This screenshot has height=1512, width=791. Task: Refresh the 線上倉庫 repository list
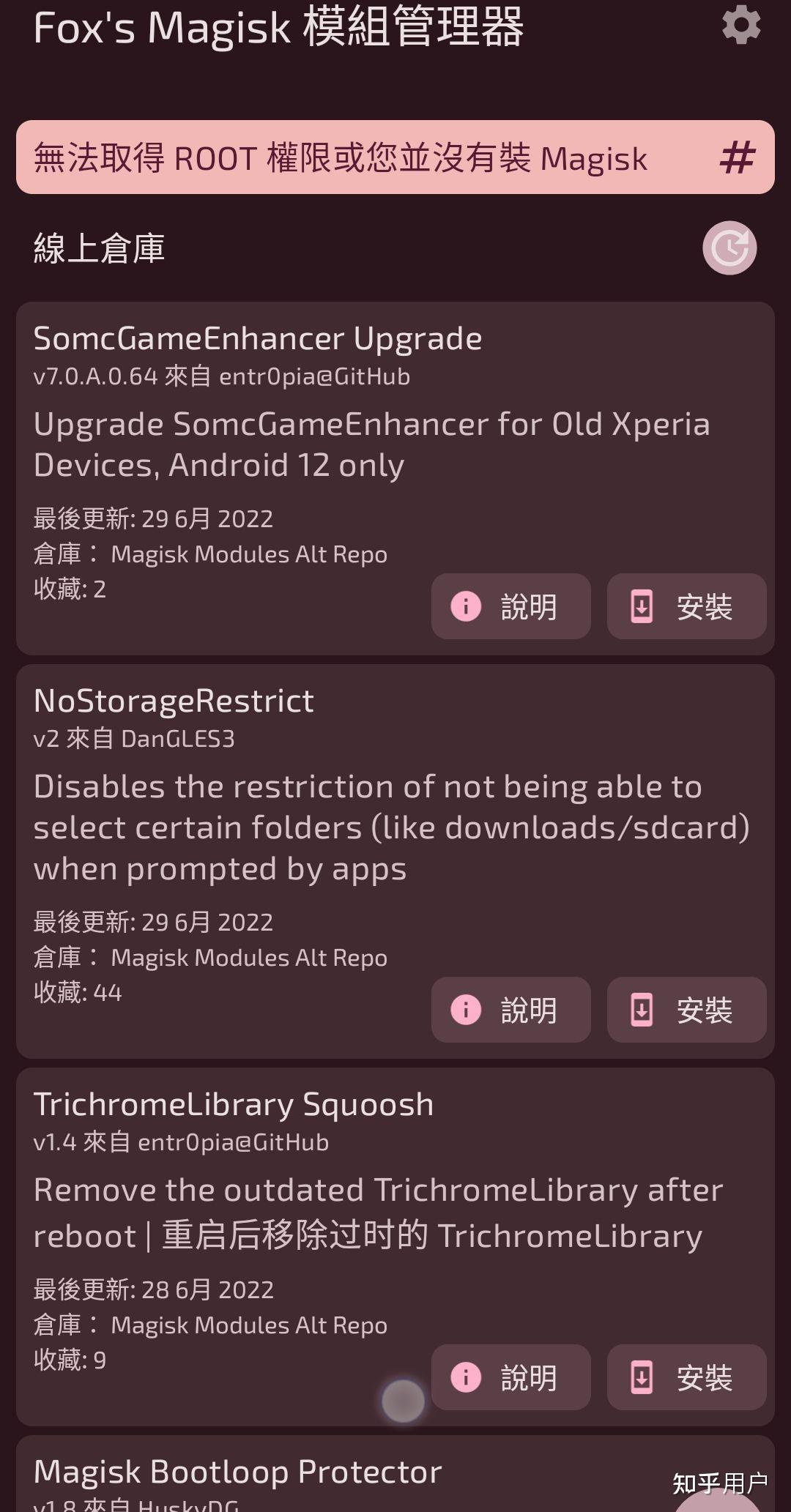coord(729,247)
